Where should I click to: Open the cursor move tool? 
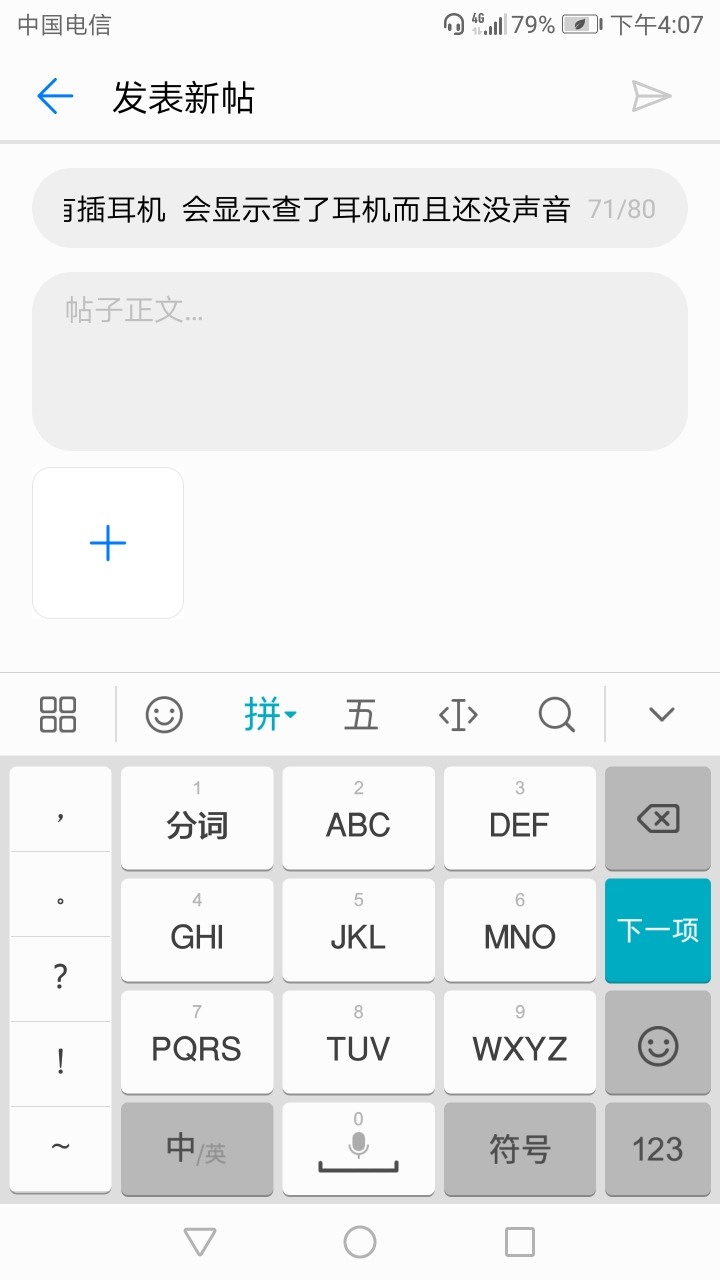tap(458, 714)
